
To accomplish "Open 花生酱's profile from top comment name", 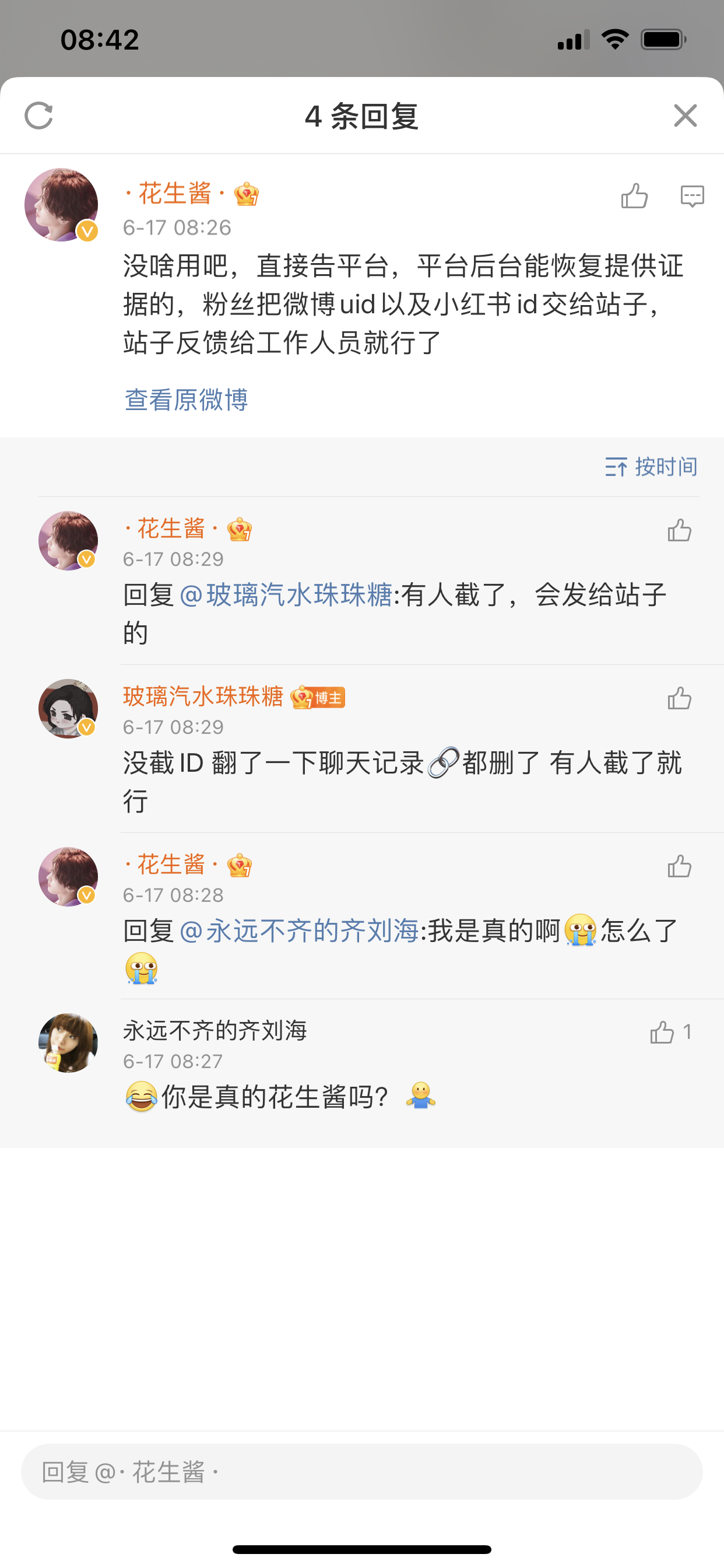I will pos(175,194).
